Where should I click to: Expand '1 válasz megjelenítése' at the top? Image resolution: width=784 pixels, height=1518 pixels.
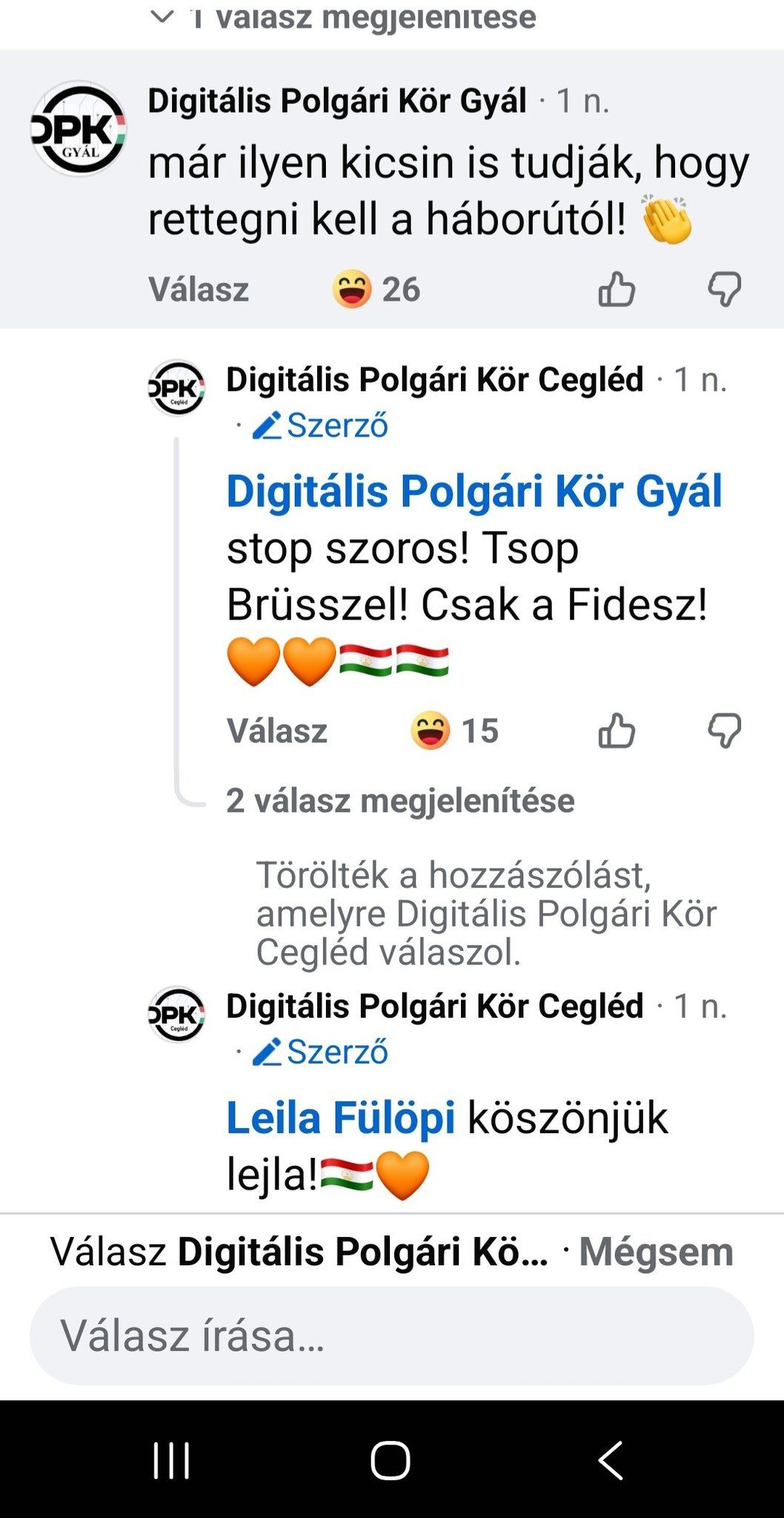pos(363,18)
